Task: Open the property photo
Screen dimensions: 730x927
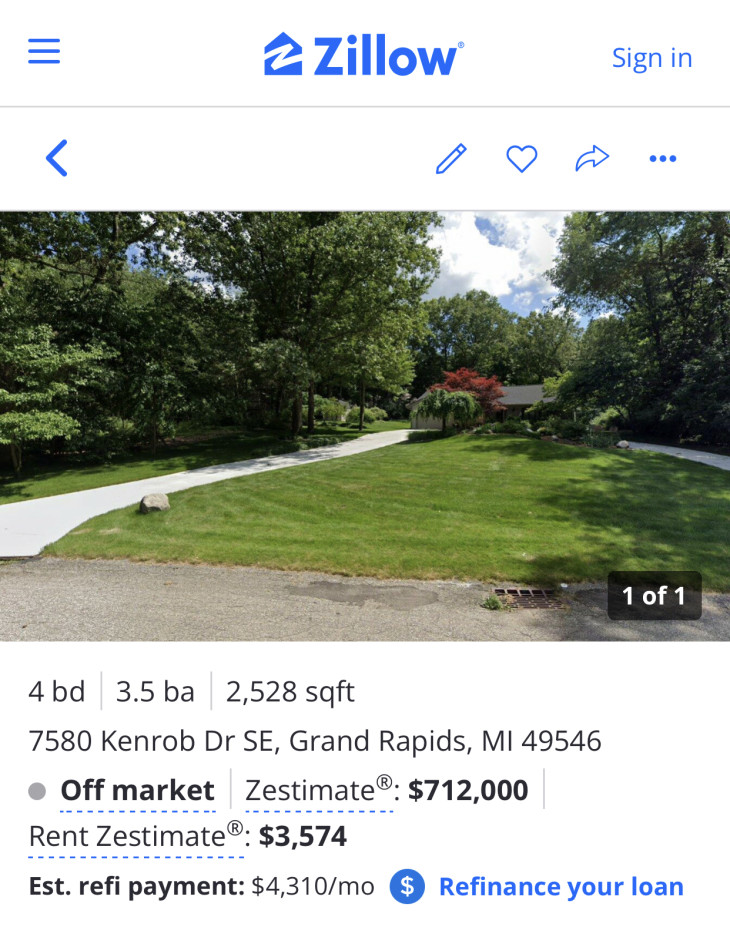Action: pos(365,425)
